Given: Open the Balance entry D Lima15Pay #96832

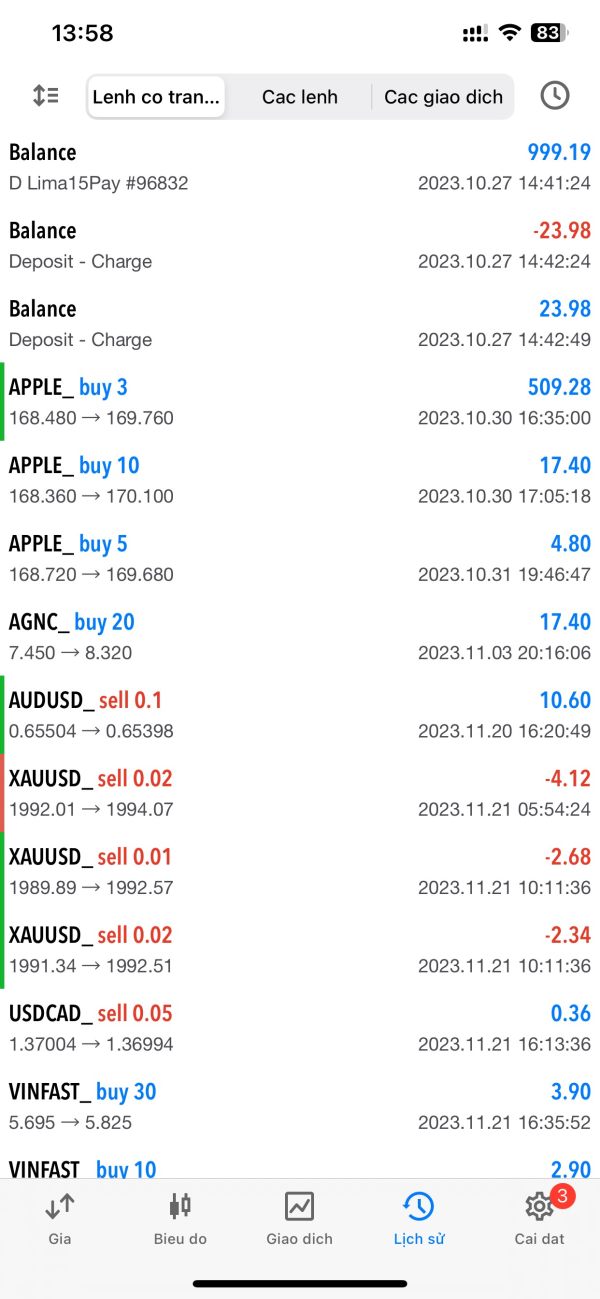Looking at the screenshot, I should click(x=300, y=167).
